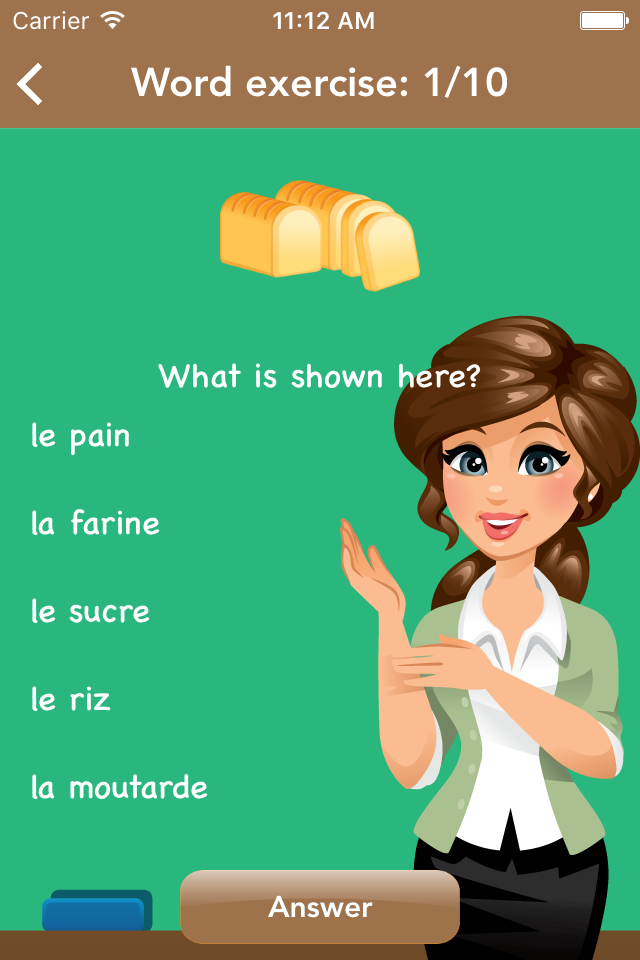Screen dimensions: 640x960
Task: Go back with the arrow icon
Action: 30,84
